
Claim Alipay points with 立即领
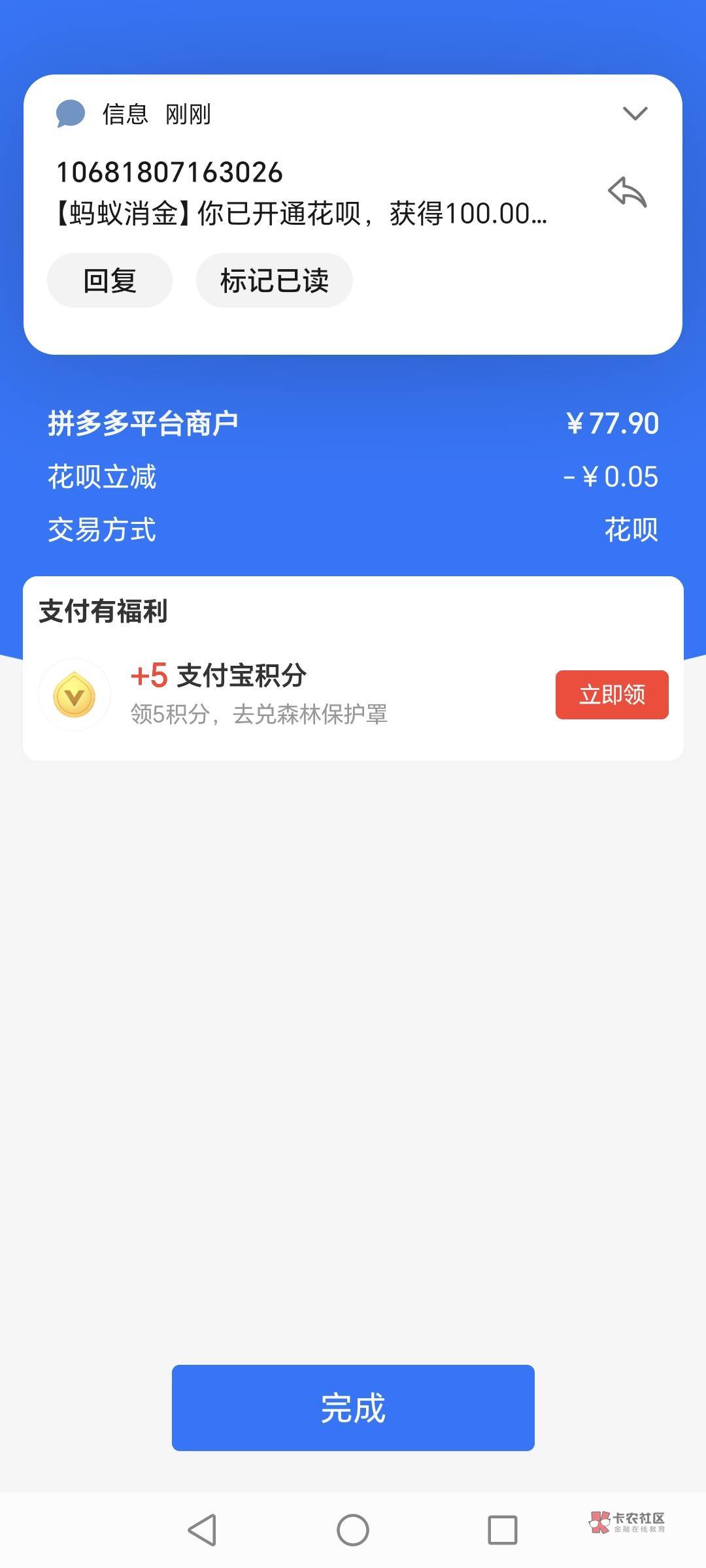coord(612,694)
